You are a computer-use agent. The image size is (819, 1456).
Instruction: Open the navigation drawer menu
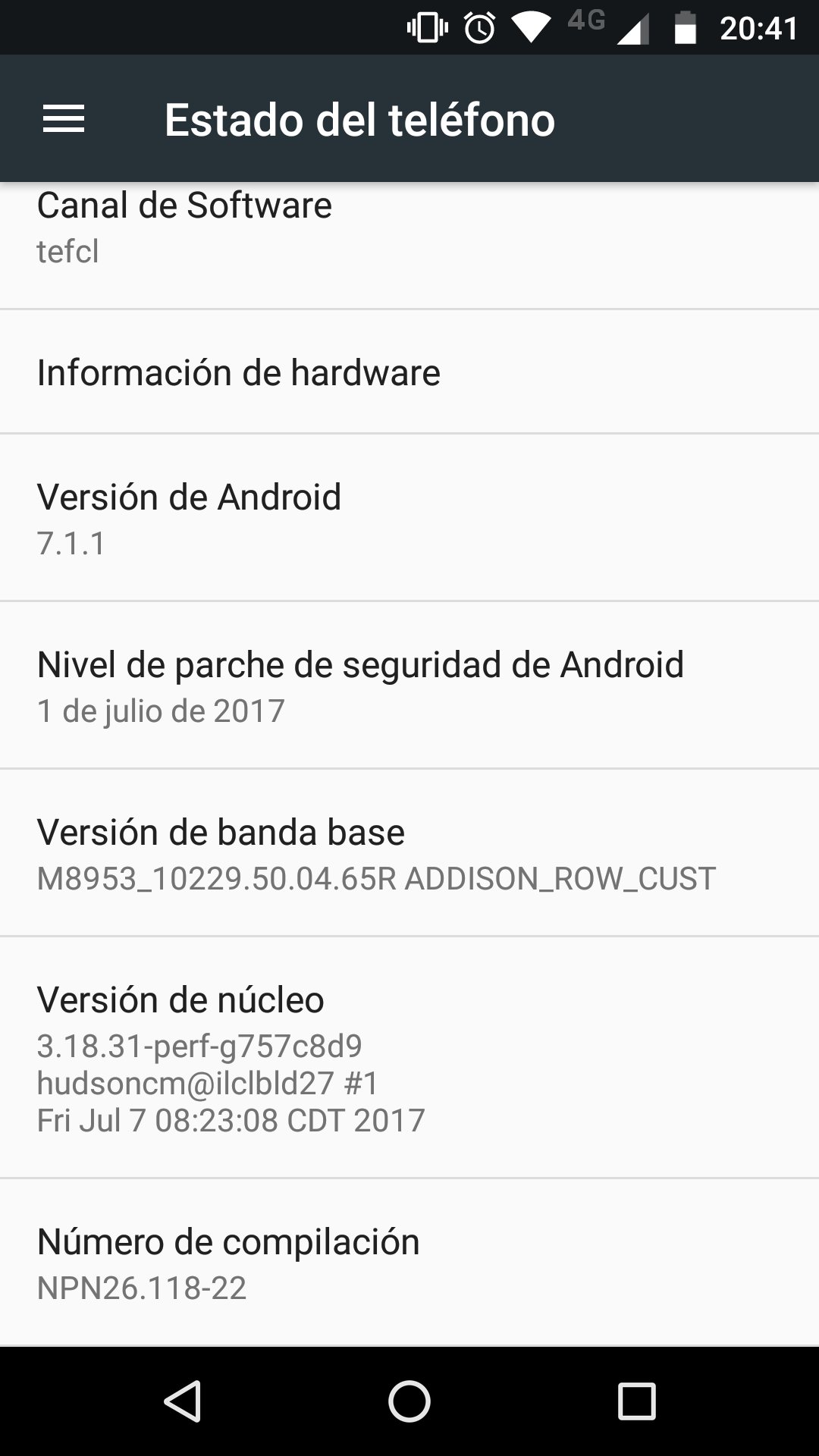tap(64, 119)
